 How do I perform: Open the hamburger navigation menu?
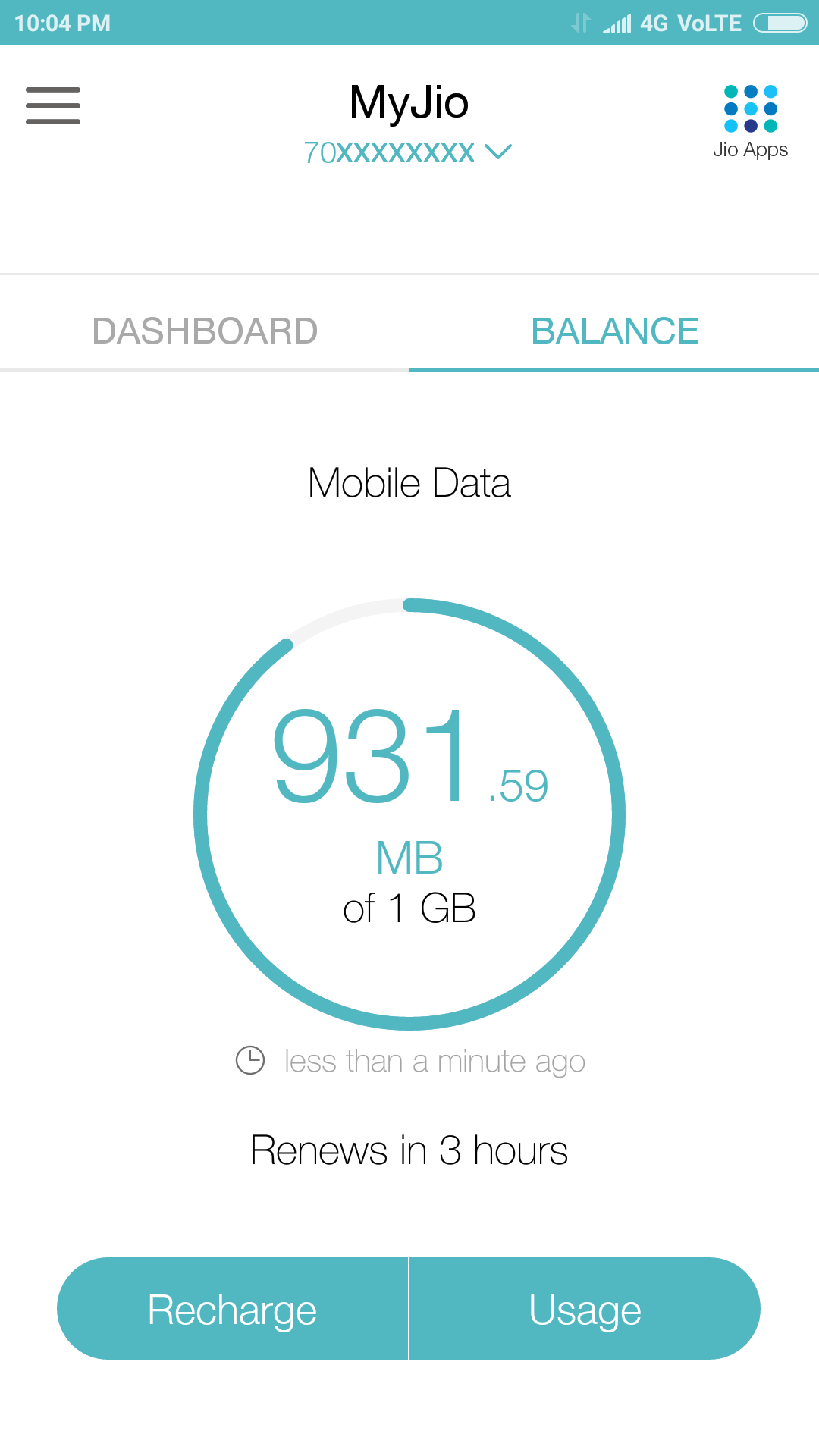(53, 105)
